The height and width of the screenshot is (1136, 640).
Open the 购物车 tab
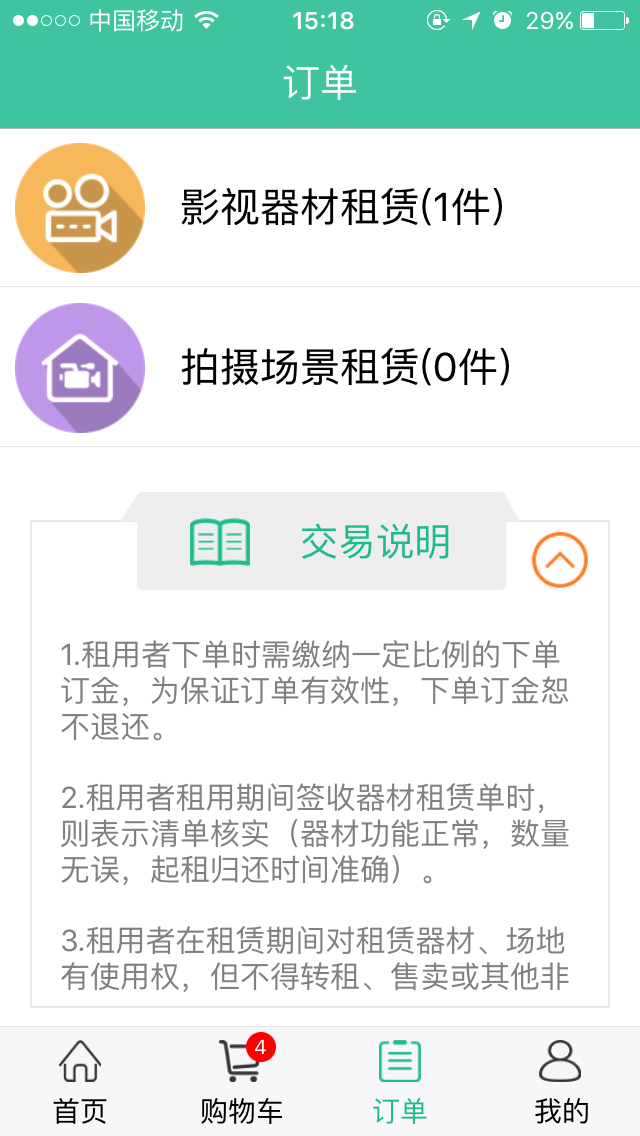(x=241, y=1080)
